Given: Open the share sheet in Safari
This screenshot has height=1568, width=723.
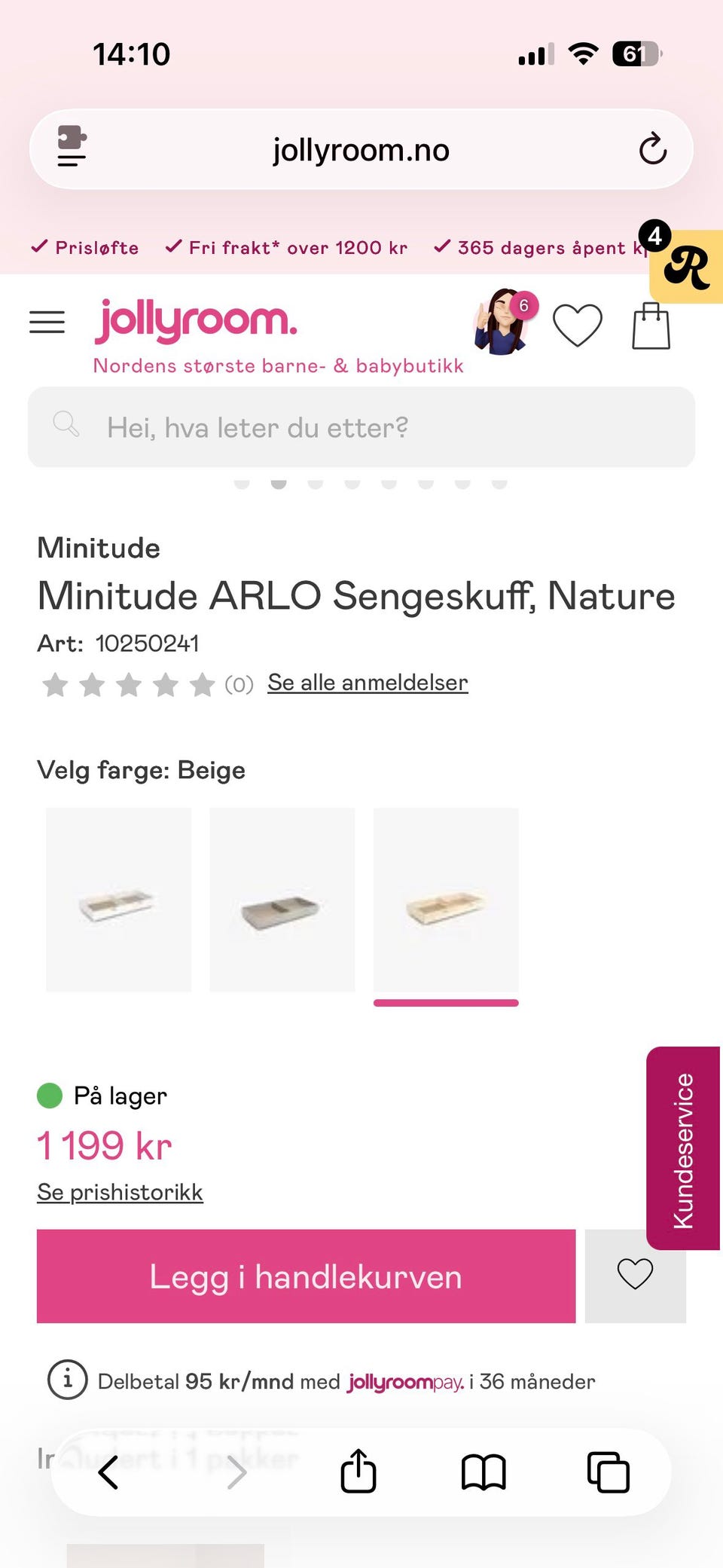Looking at the screenshot, I should tap(358, 1470).
